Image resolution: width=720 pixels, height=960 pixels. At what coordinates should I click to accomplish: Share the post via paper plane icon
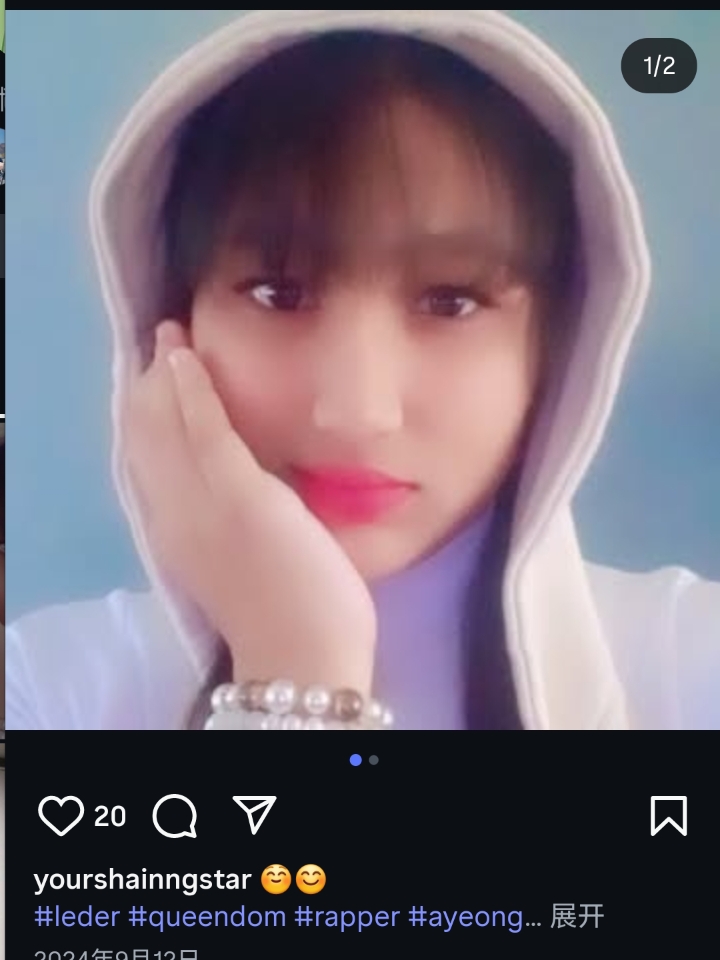[254, 815]
